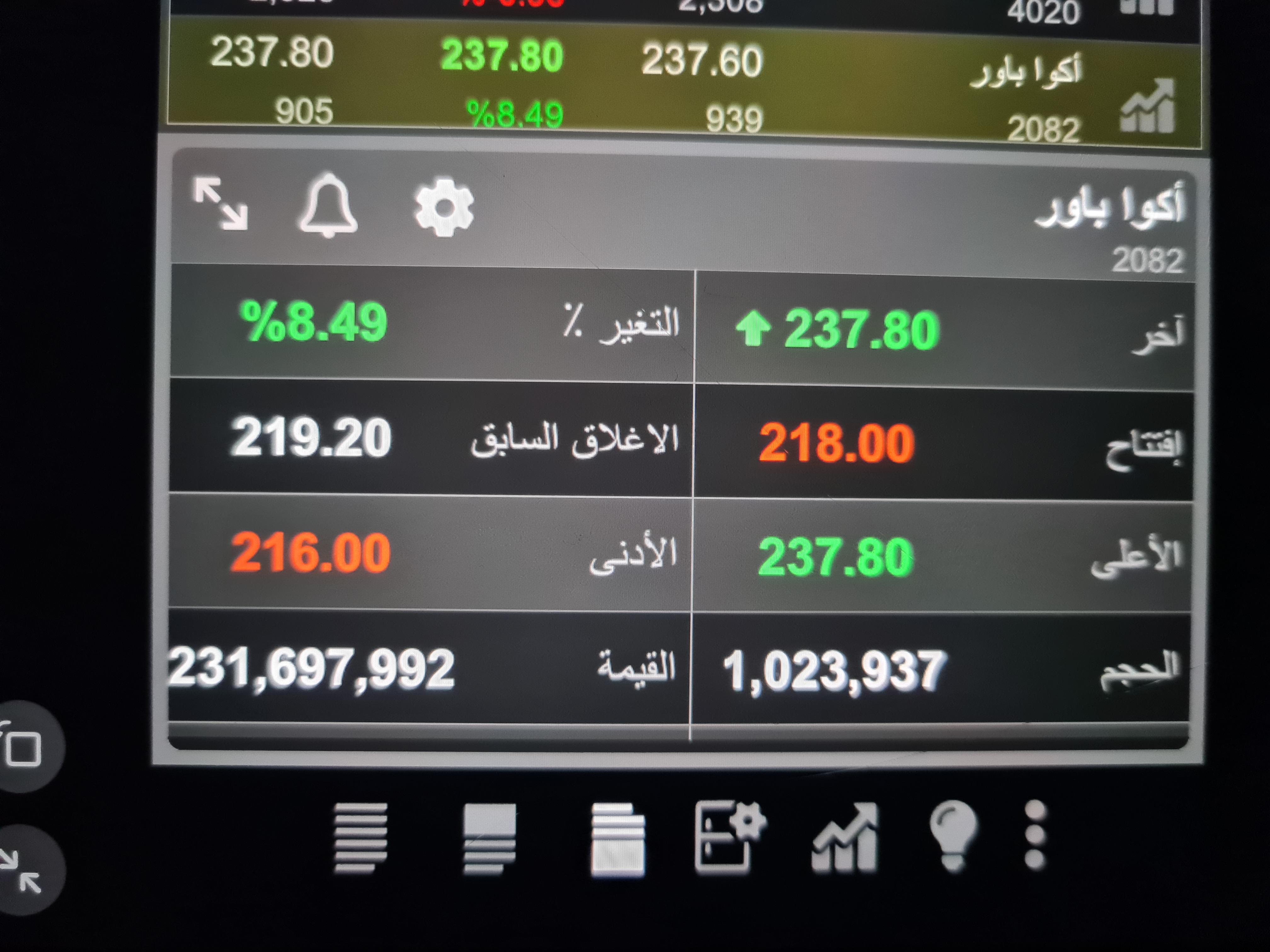Open the growth chart toolbar icon
The image size is (1270, 952).
click(x=845, y=838)
